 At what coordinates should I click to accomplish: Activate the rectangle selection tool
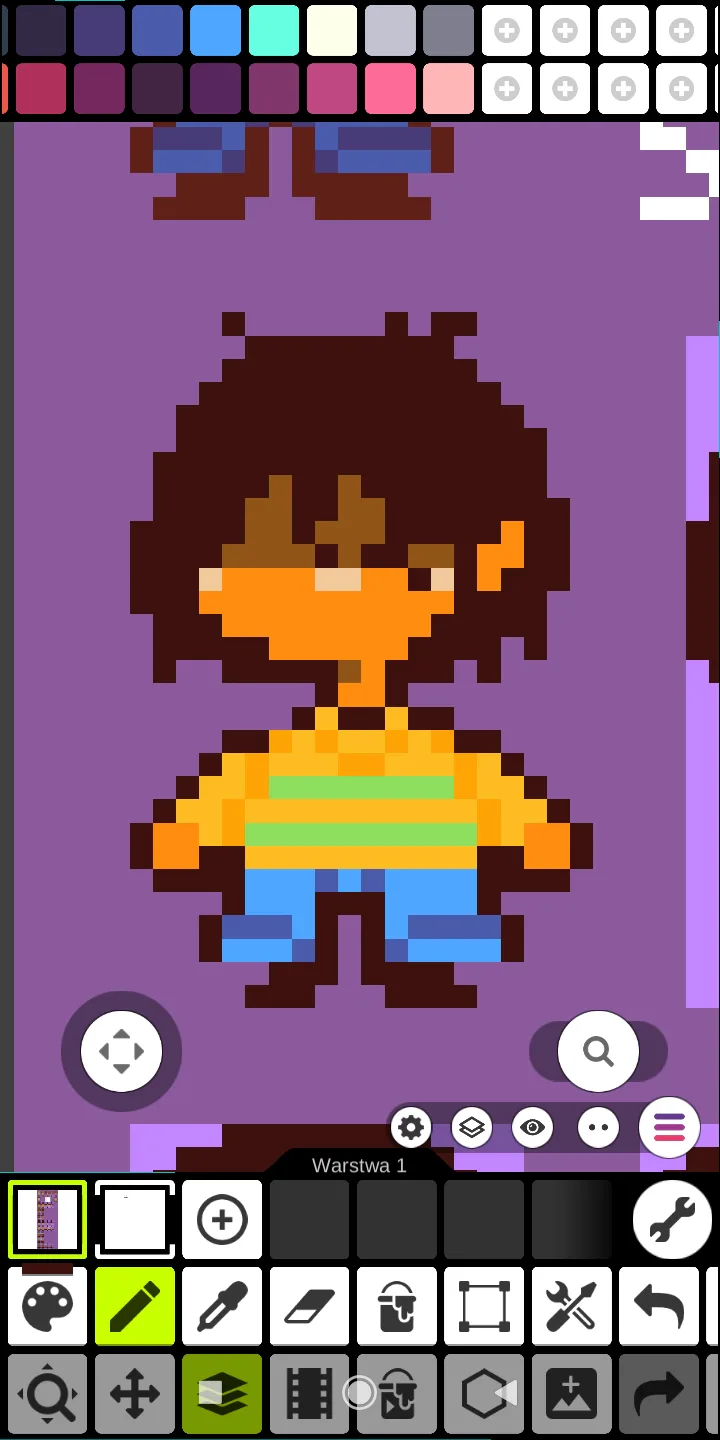coord(484,1306)
